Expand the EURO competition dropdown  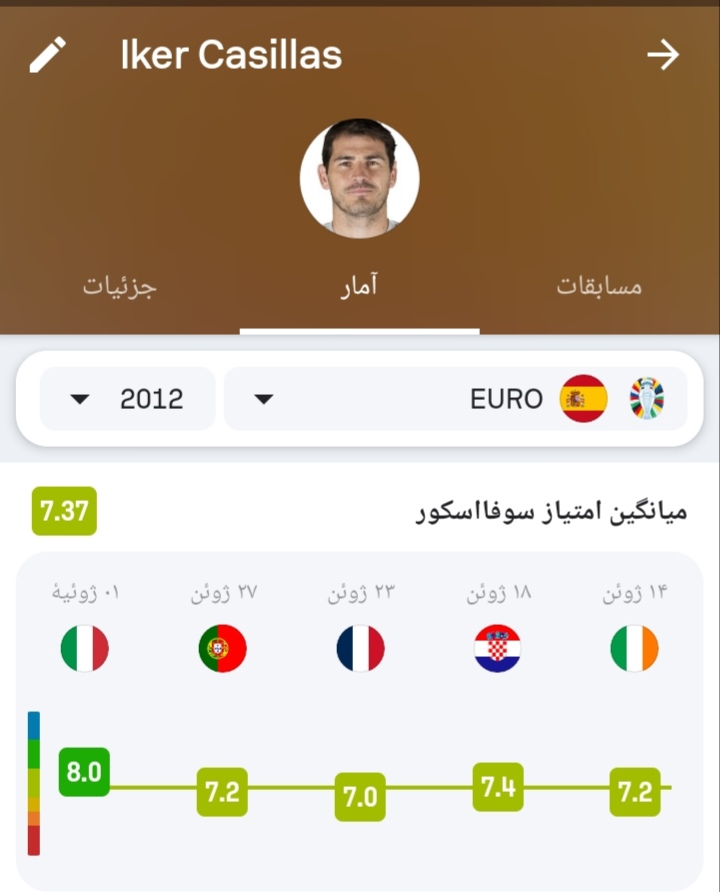(455, 399)
